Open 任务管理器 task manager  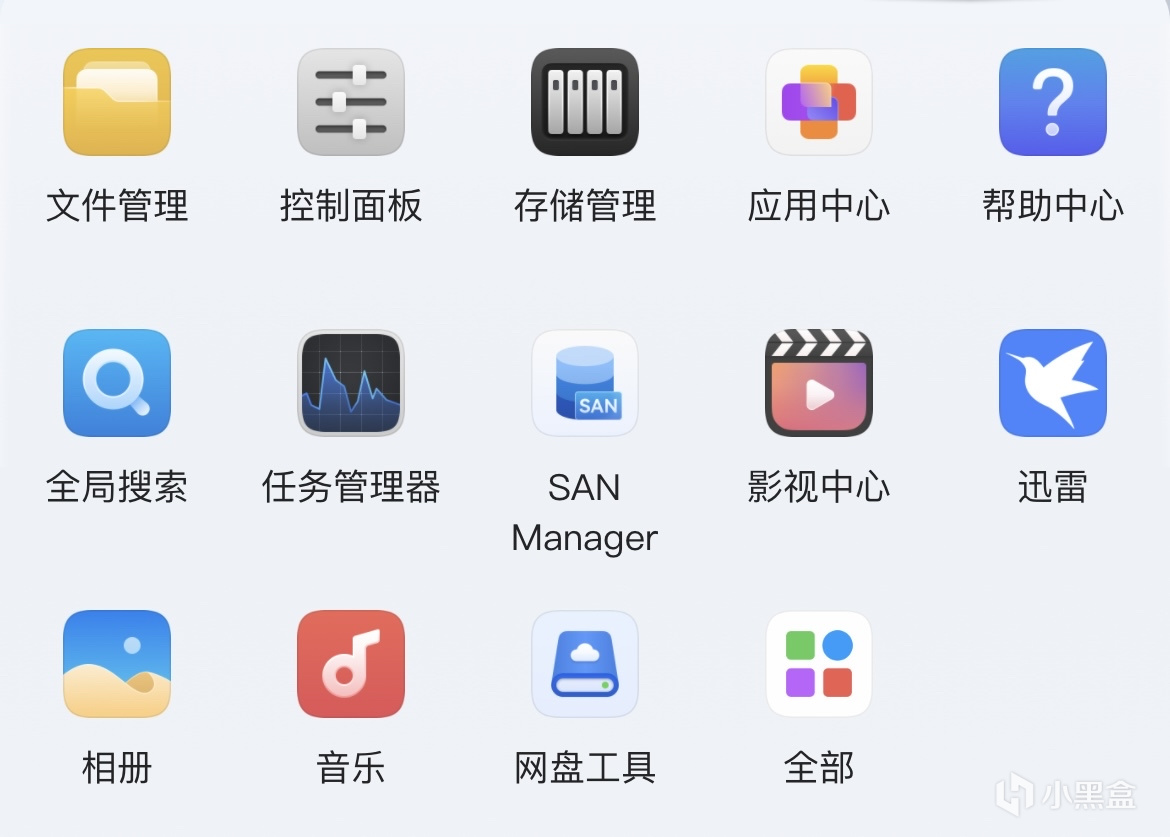point(351,383)
